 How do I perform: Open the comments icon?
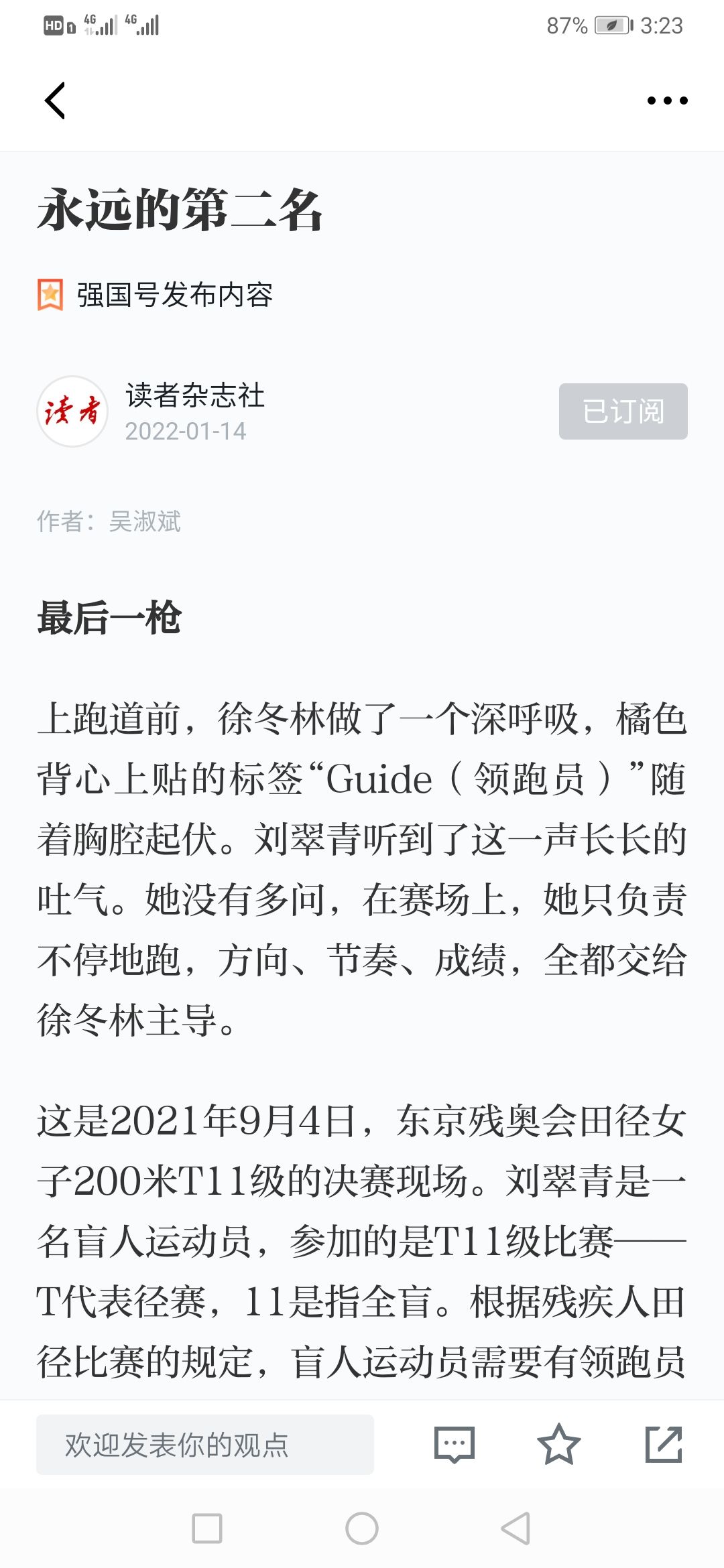coord(455,1444)
